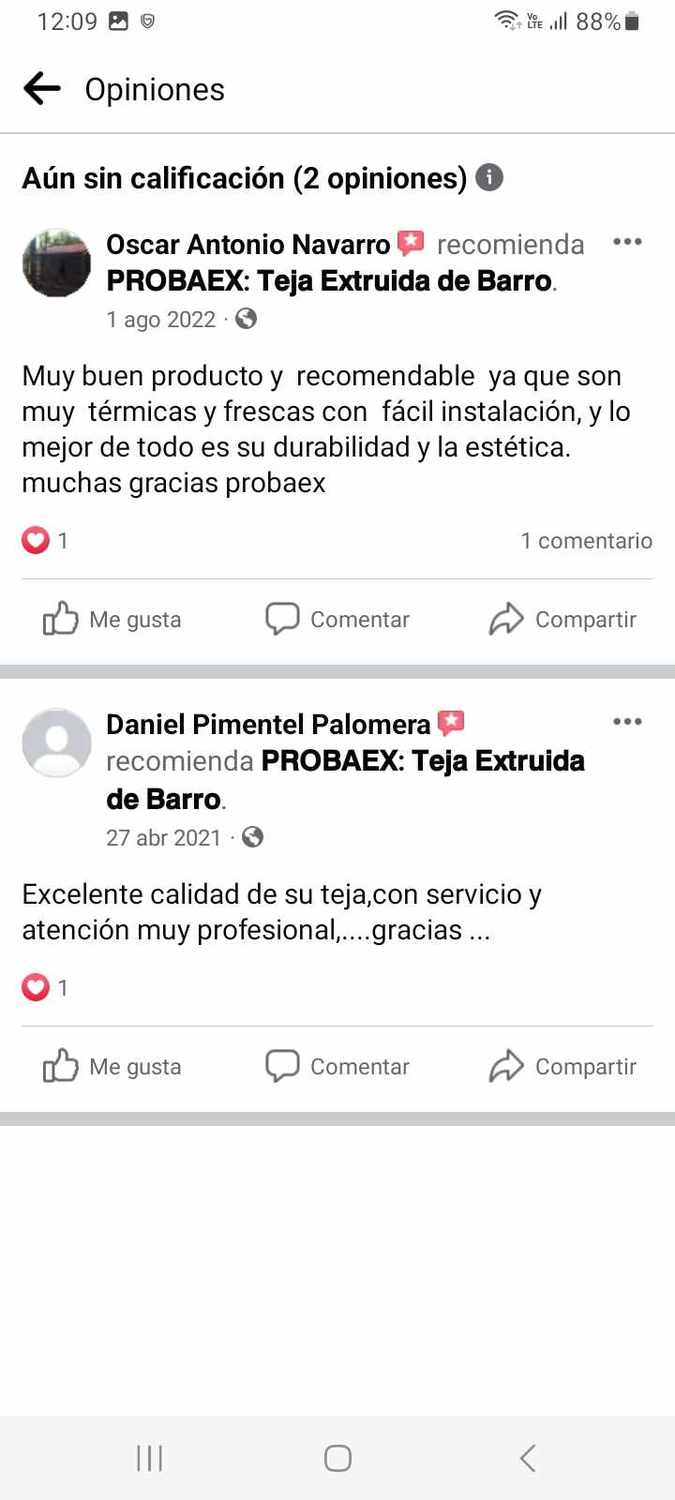Like Oscar Antonio Navarro's review
The height and width of the screenshot is (1500, 675).
[x=112, y=620]
